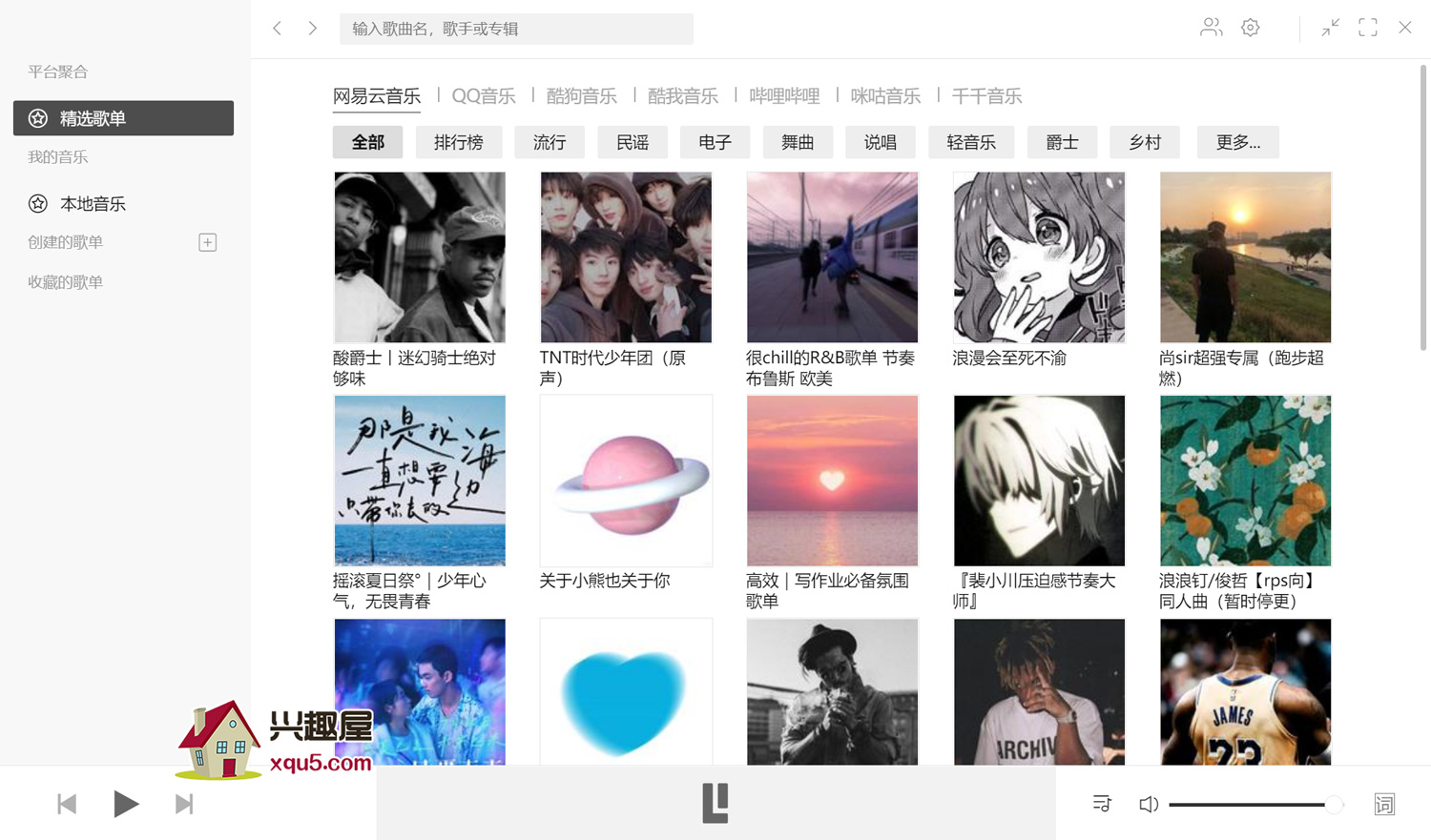
Task: Open the 关于小熊也关于你 playlist
Action: click(626, 481)
